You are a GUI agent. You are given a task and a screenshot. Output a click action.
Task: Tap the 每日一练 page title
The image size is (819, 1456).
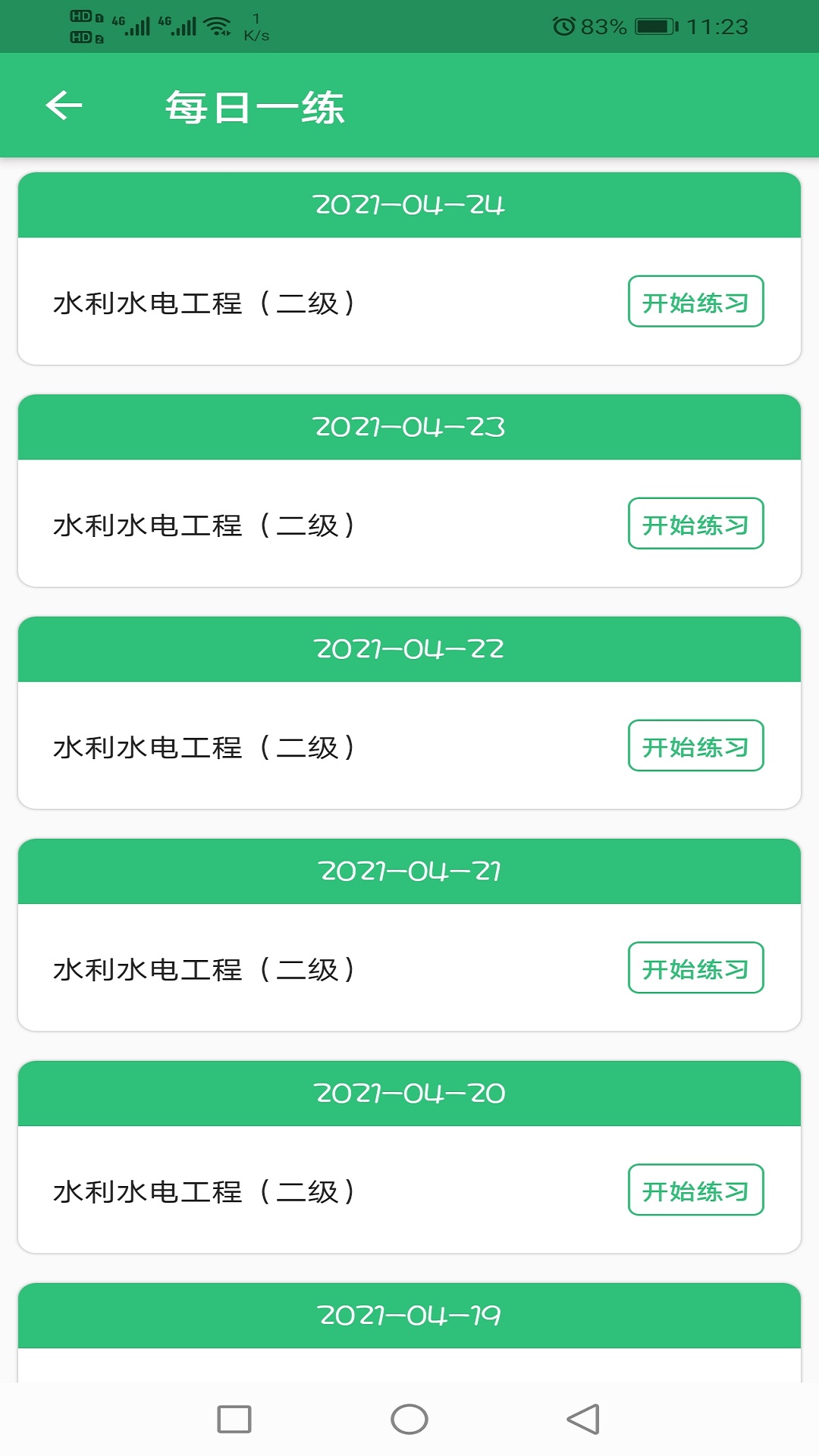point(256,108)
